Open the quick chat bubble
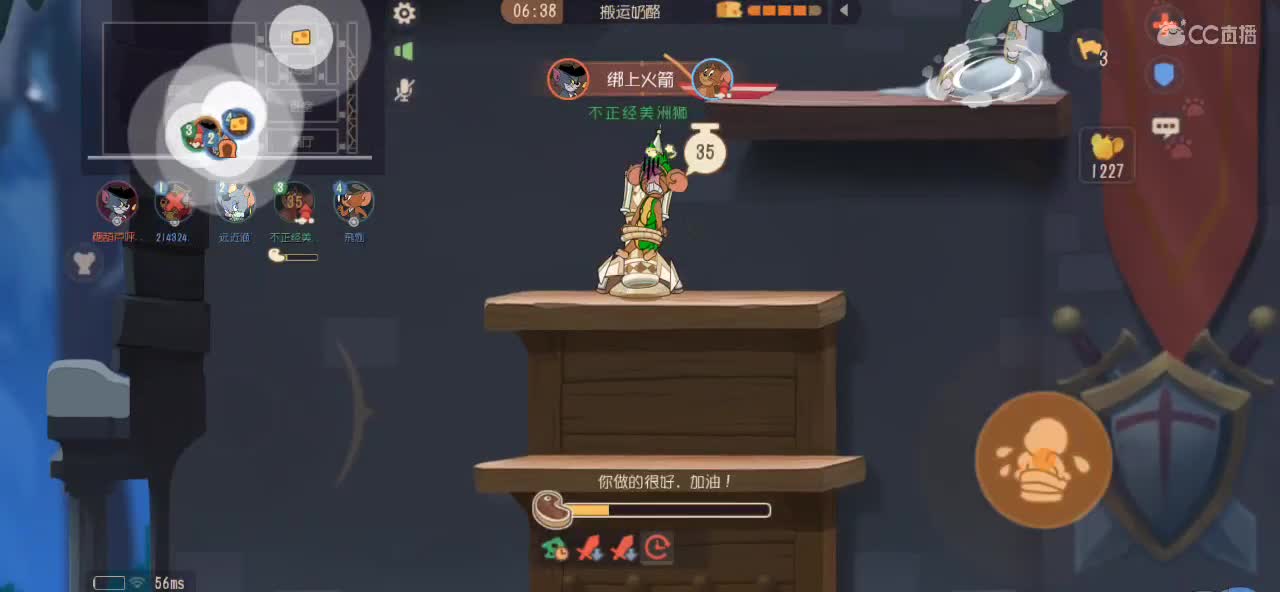The width and height of the screenshot is (1280, 592). tap(1165, 127)
